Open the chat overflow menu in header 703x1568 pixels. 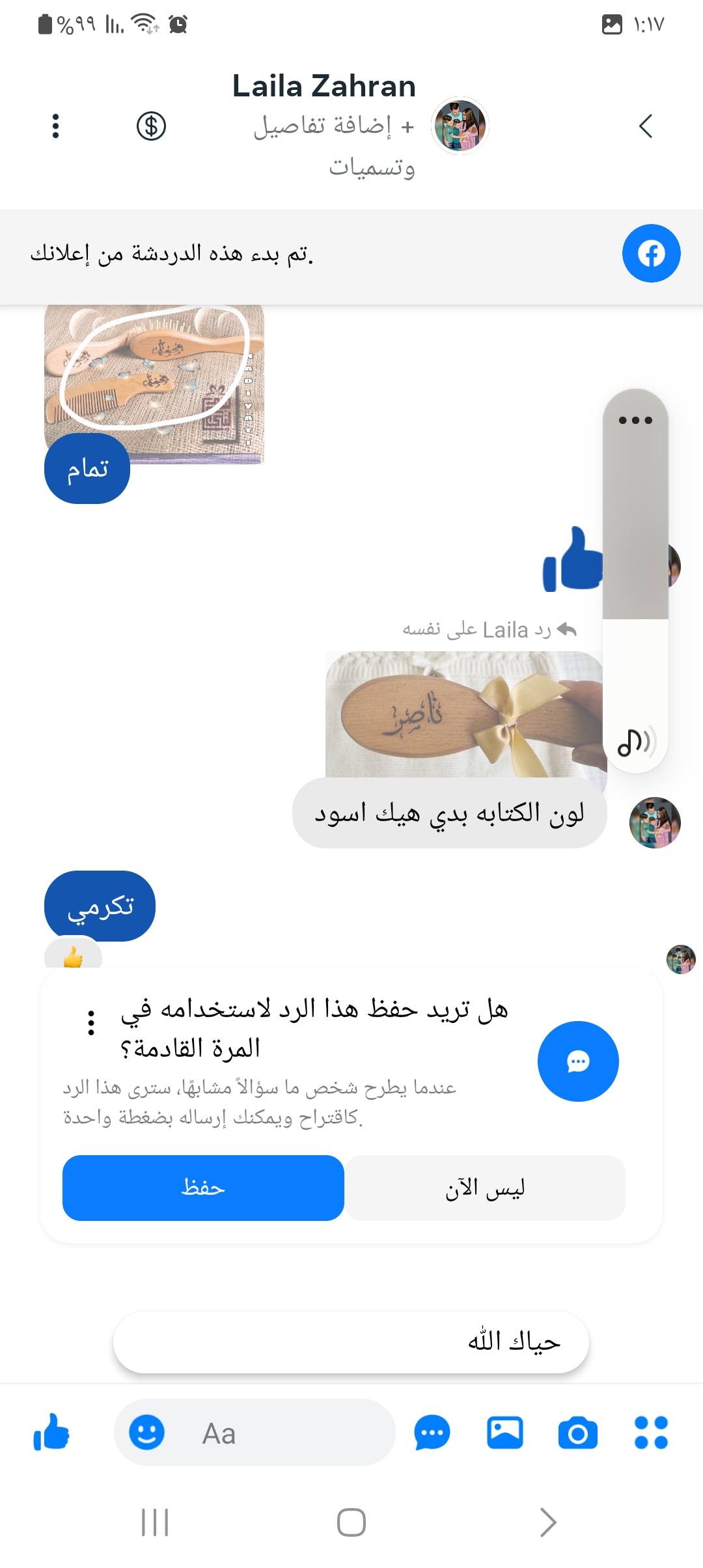click(x=56, y=126)
